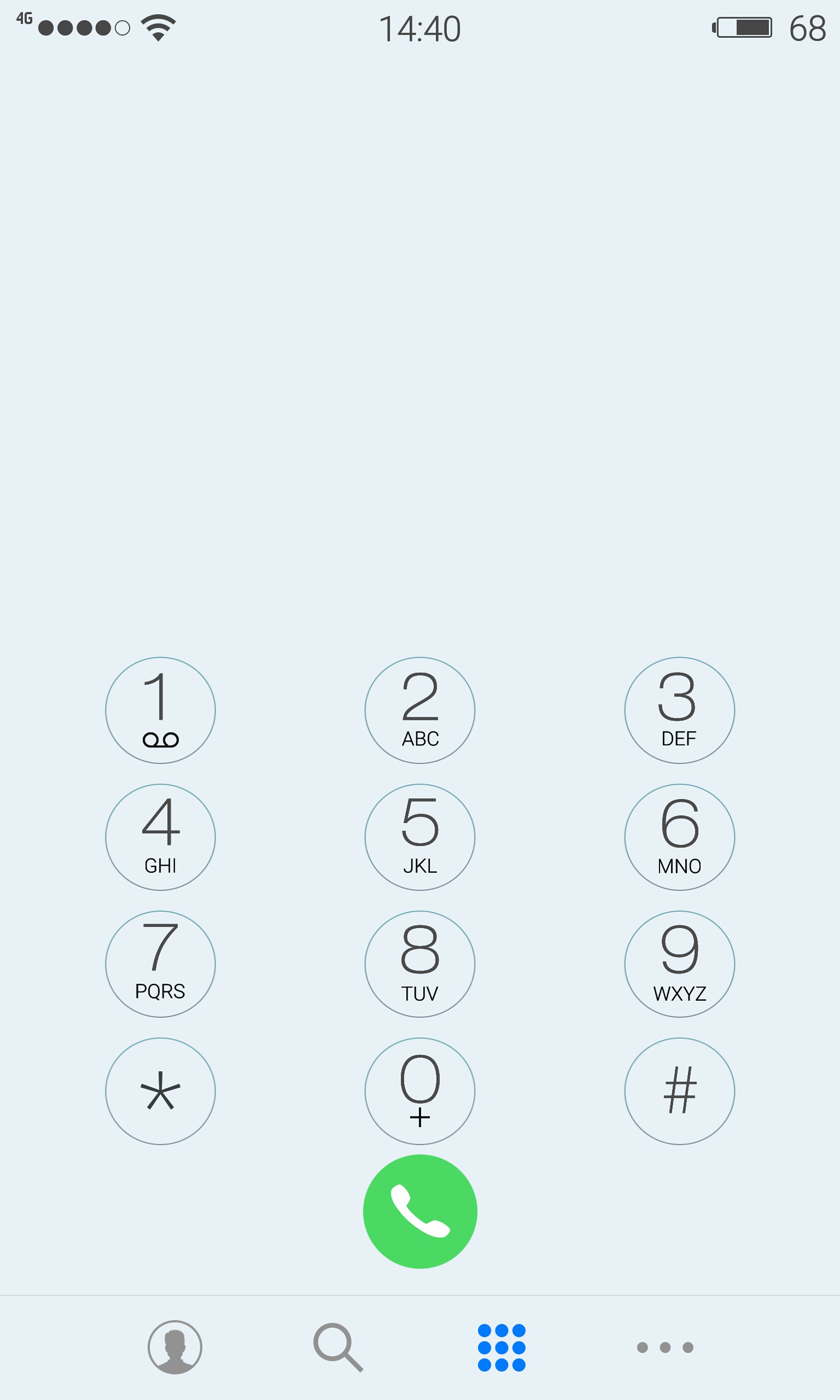The height and width of the screenshot is (1400, 840).
Task: Open the three-dot more options tab
Action: 665,1347
